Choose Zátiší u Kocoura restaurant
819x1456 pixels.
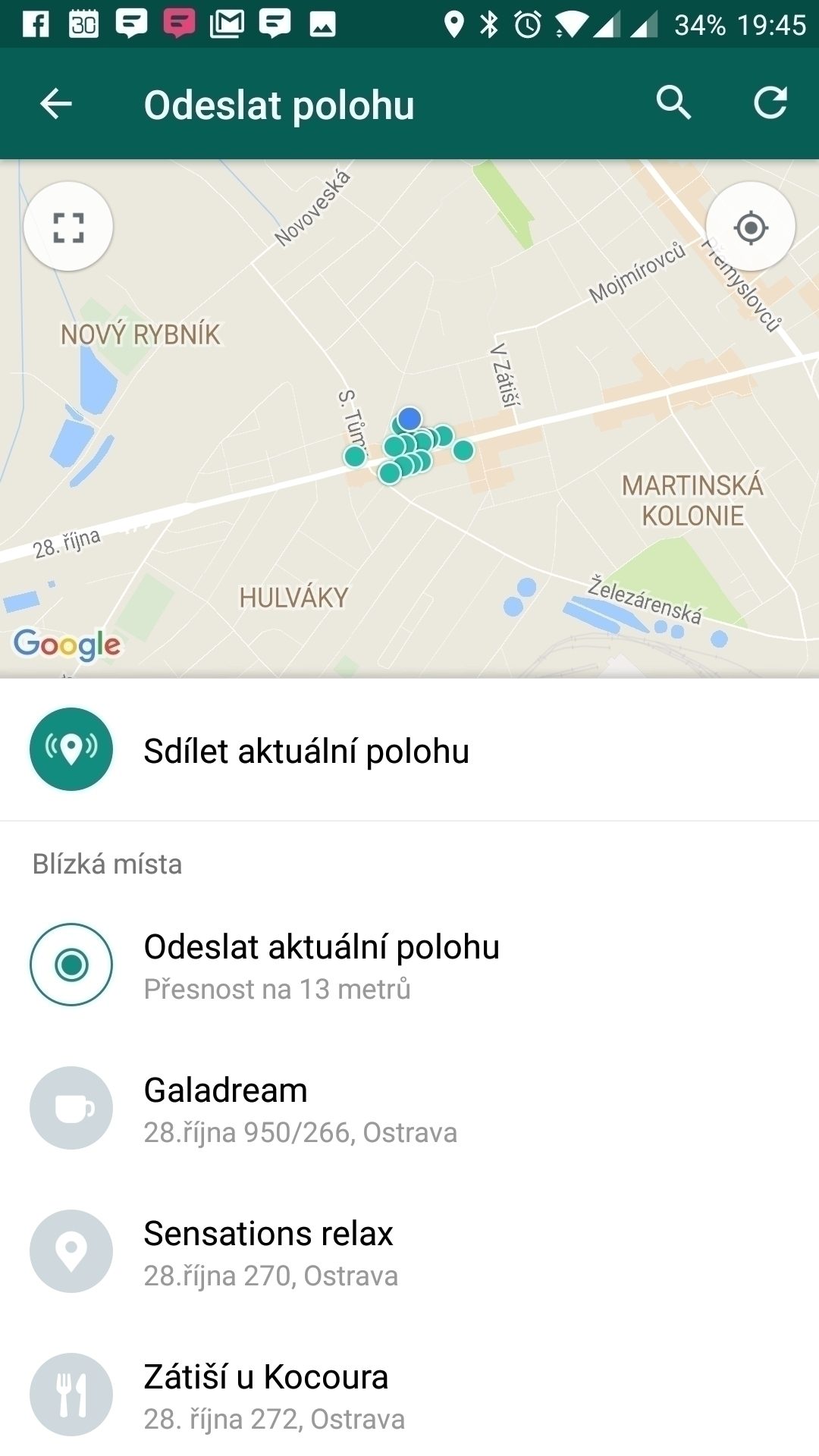[x=409, y=1395]
